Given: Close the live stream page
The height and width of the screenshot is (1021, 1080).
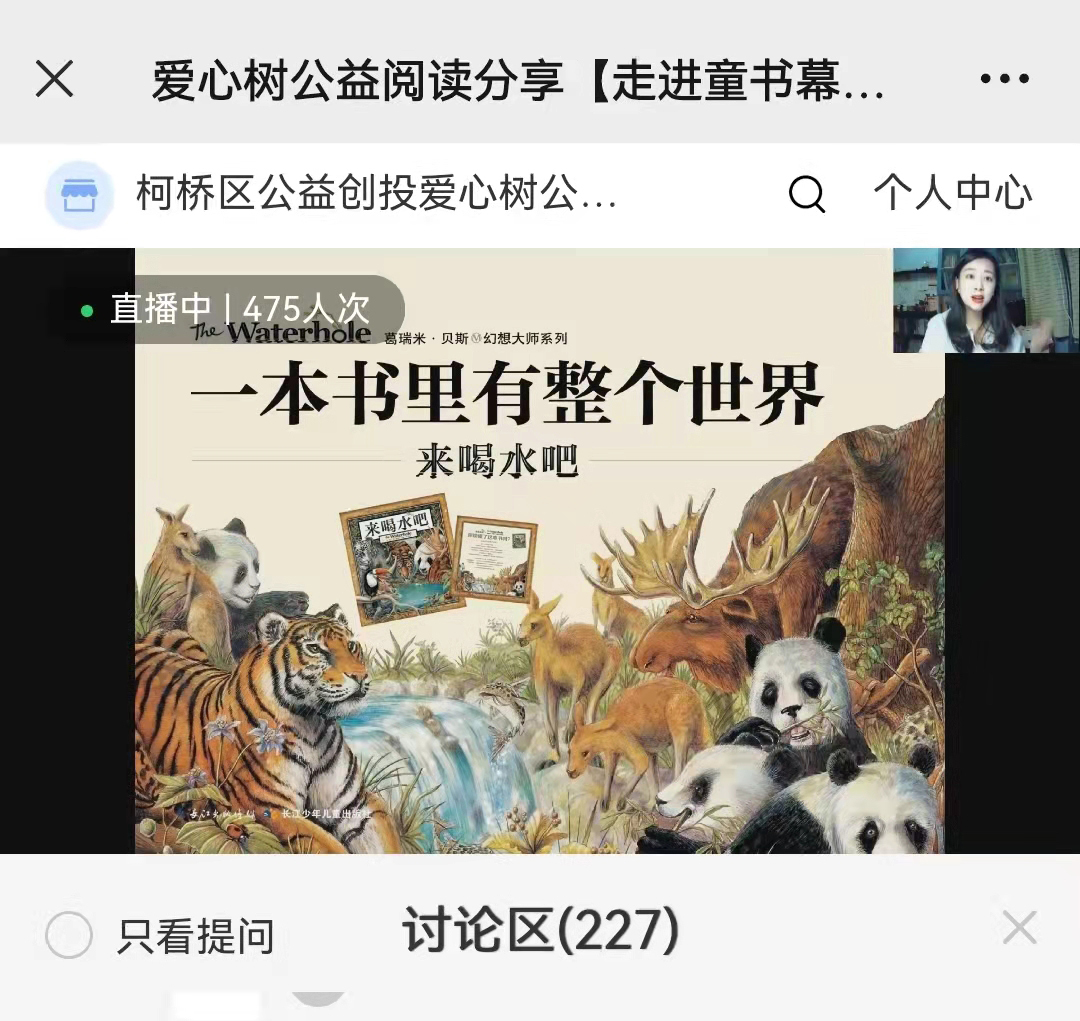Looking at the screenshot, I should click(x=55, y=78).
